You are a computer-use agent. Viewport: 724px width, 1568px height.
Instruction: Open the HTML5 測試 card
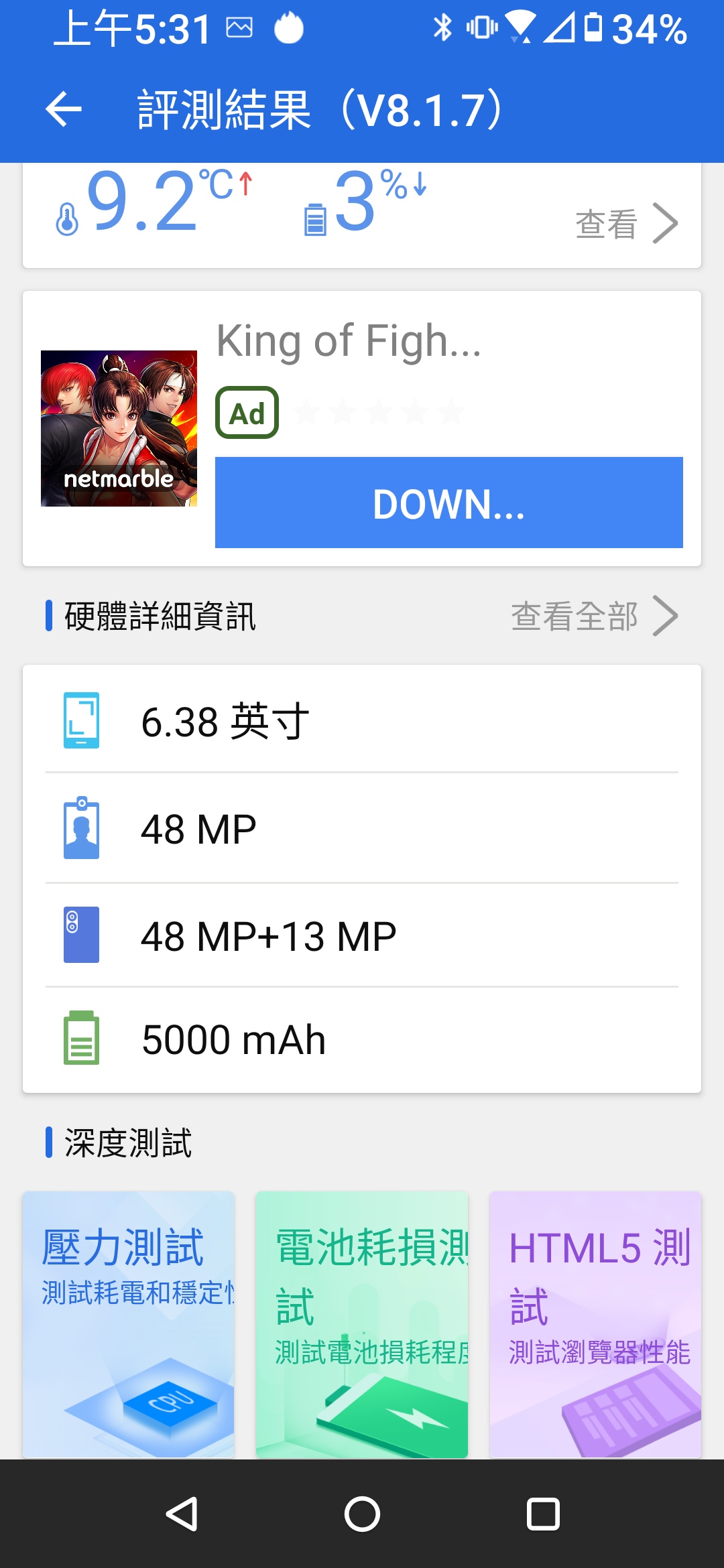click(x=595, y=1323)
